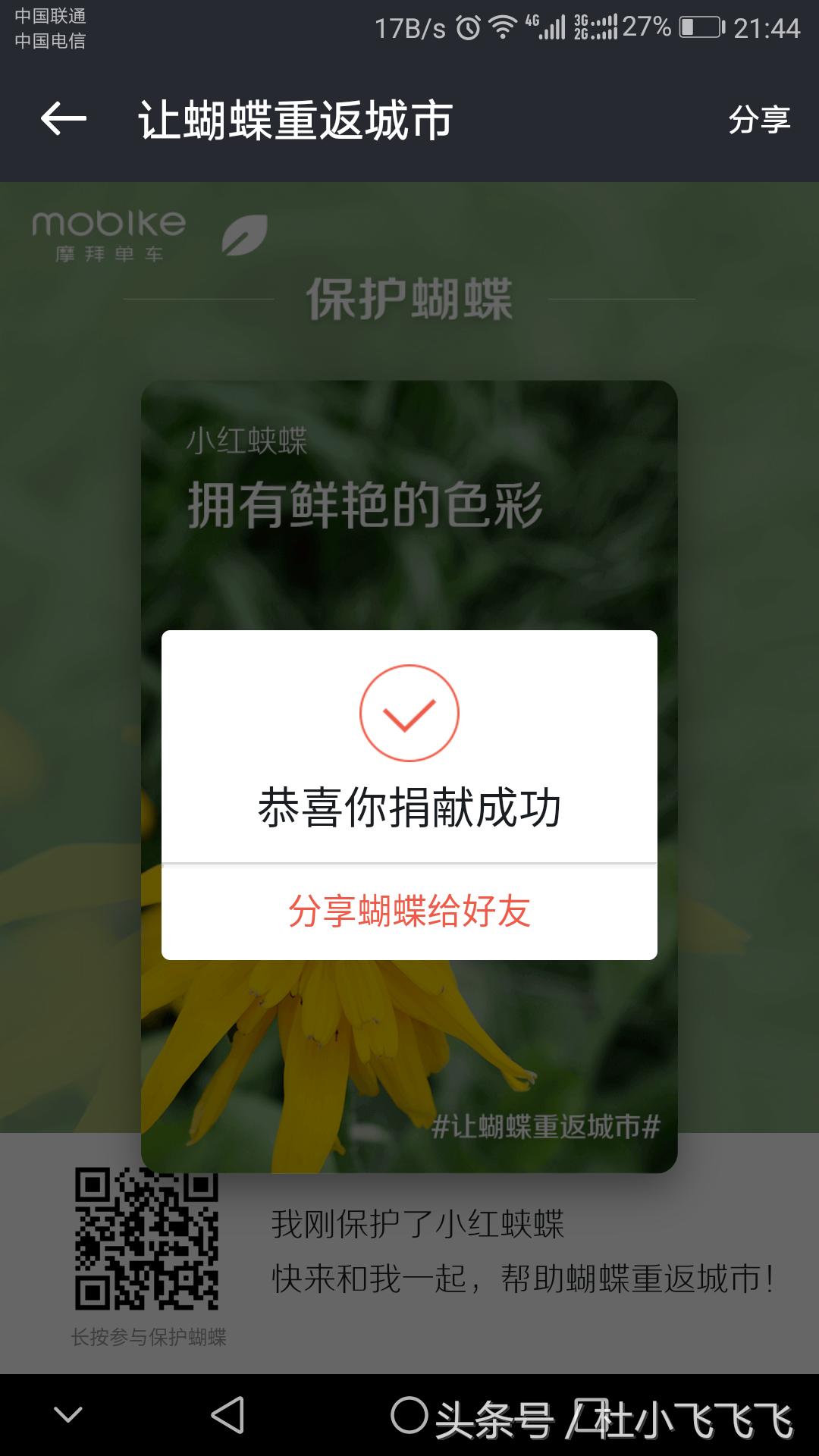Tap 分享蝴蝶给好友 in the dialog
The height and width of the screenshot is (1456, 819).
(409, 912)
